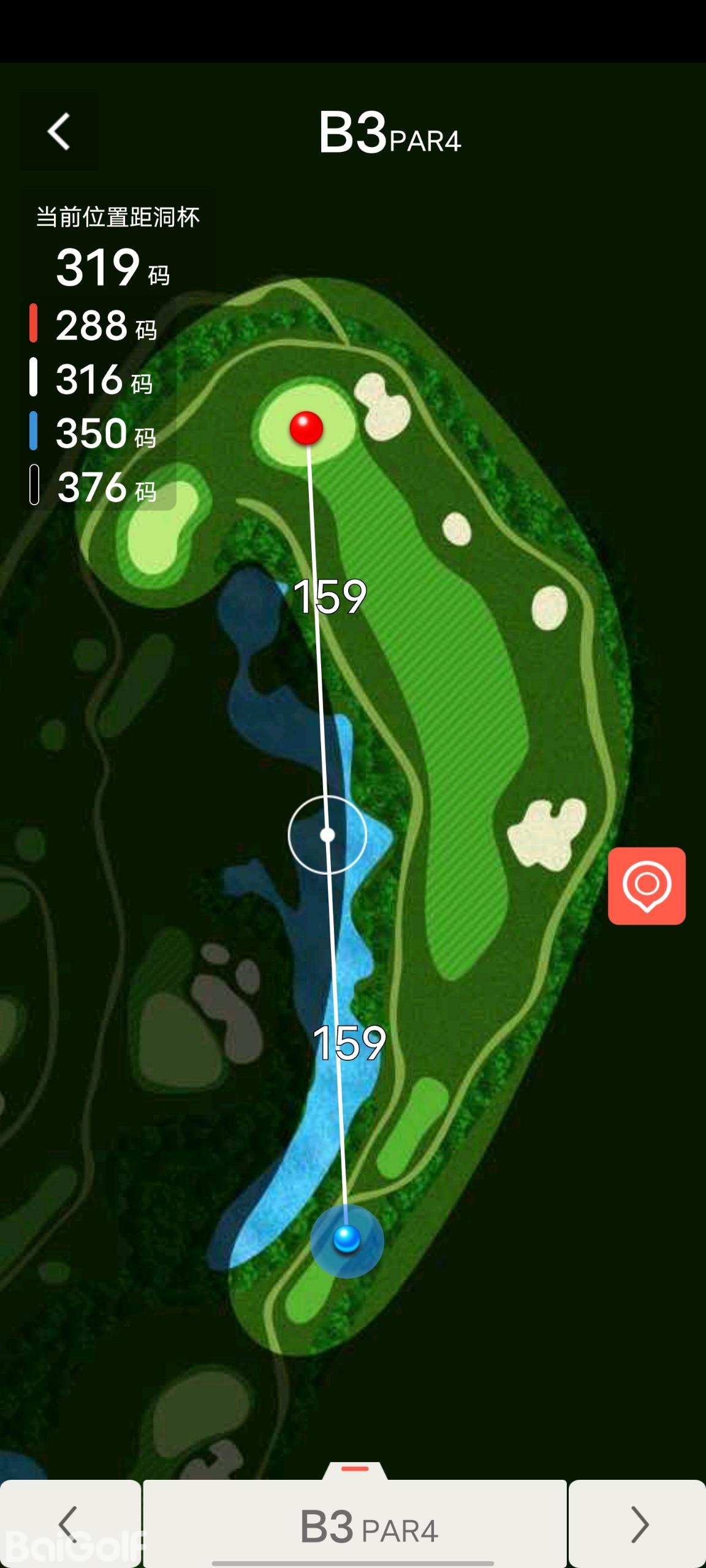The width and height of the screenshot is (706, 1568).
Task: Go back using the top-left arrow
Action: pyautogui.click(x=59, y=131)
